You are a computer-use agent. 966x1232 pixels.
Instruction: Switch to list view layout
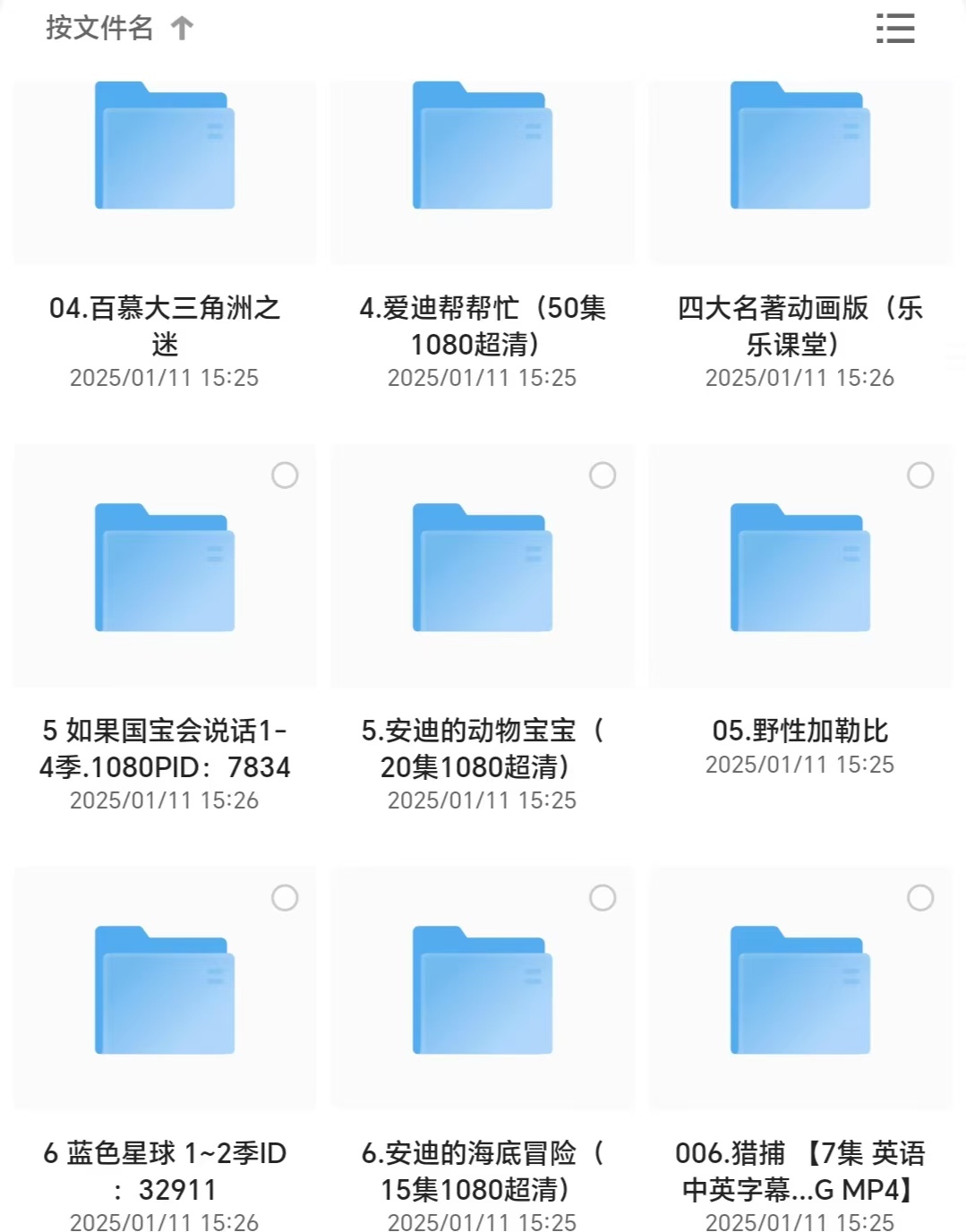coord(894,29)
